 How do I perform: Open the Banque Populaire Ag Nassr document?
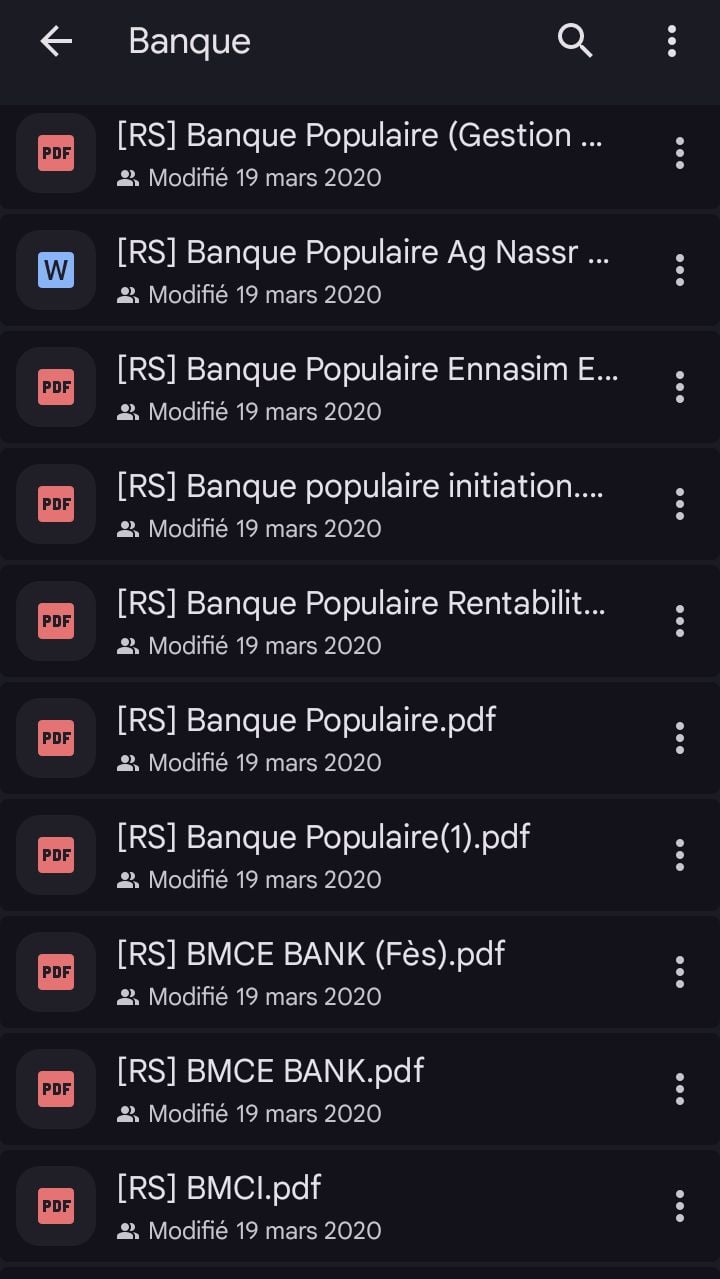(362, 270)
